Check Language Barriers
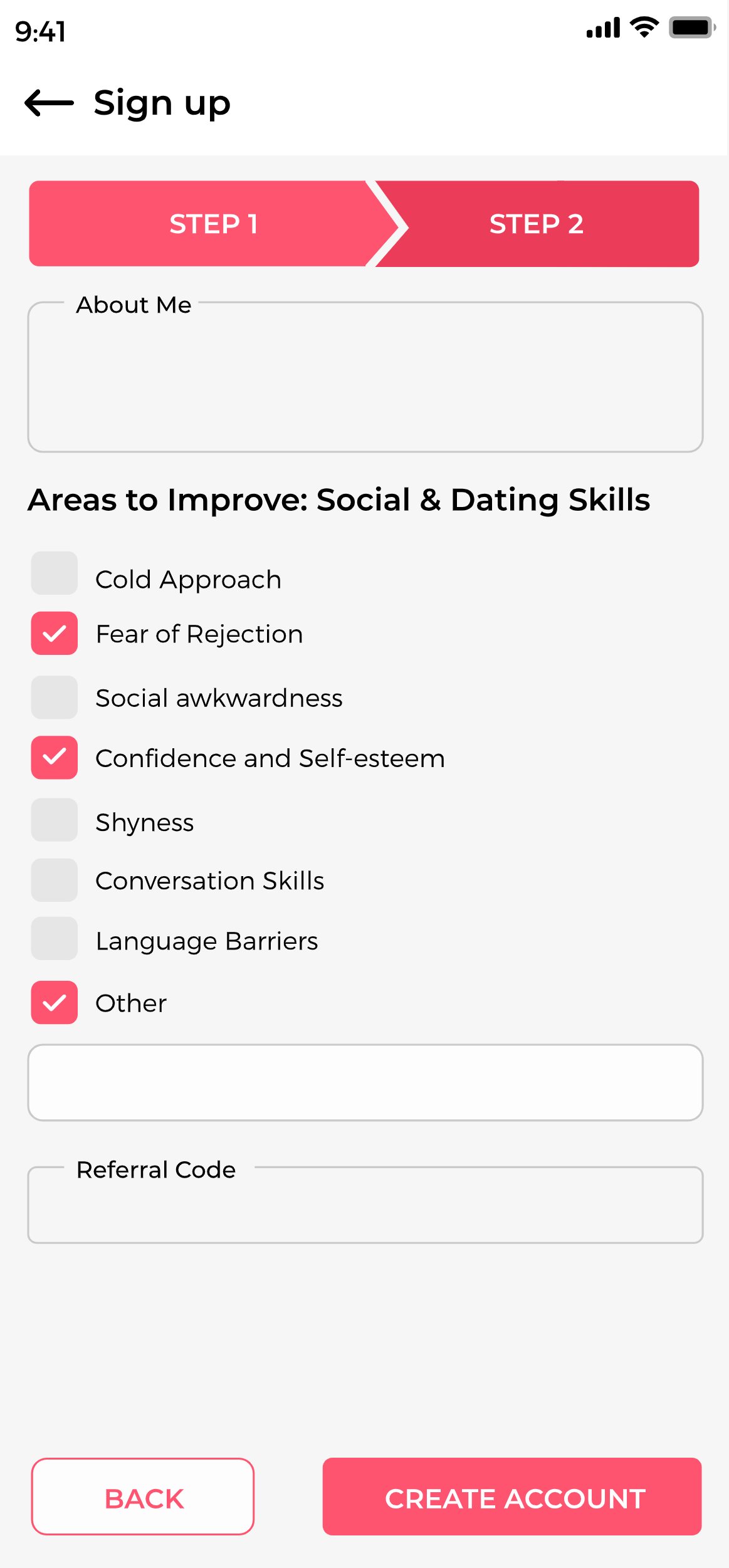This screenshot has width=729, height=1568. pos(55,939)
